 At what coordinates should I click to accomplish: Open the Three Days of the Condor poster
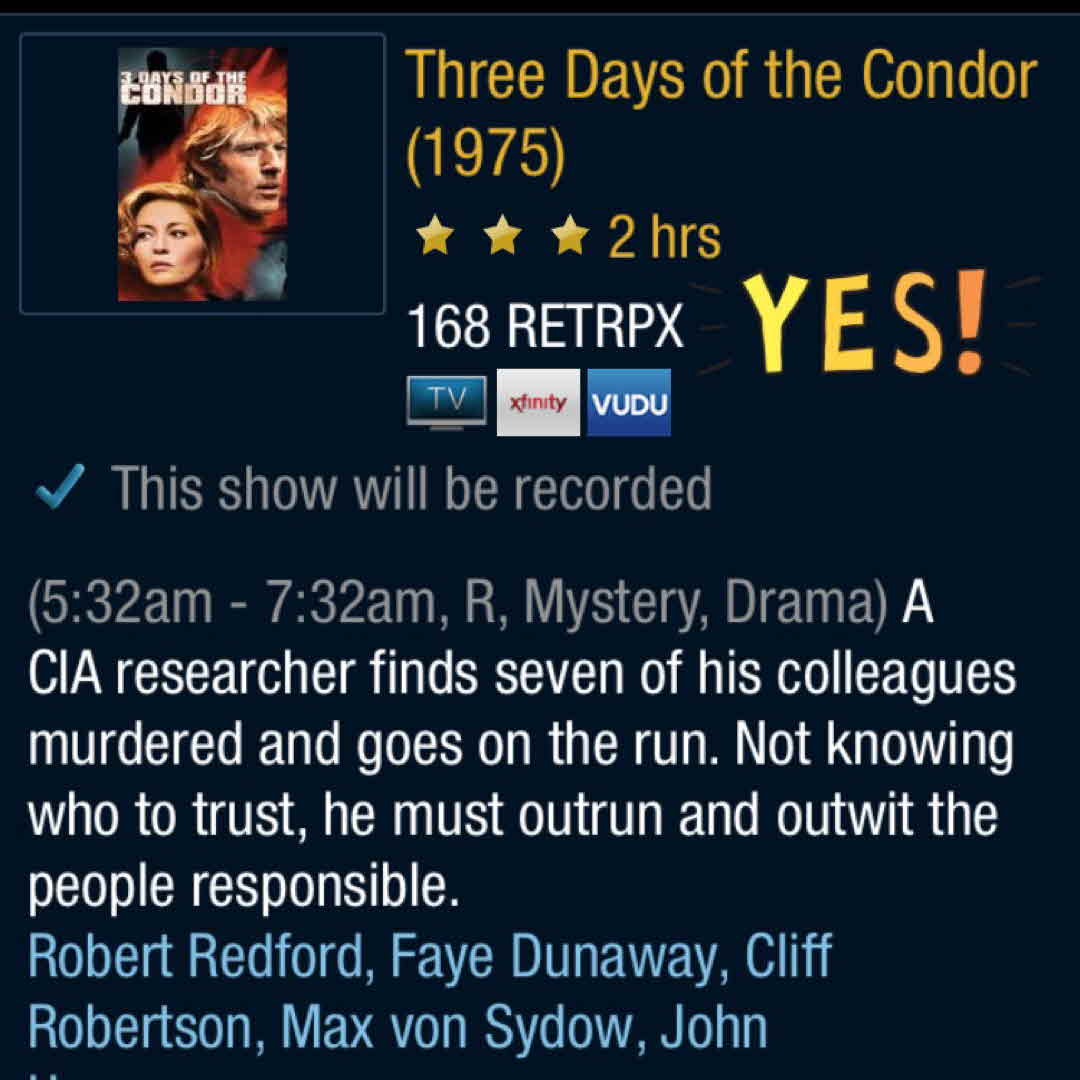pos(203,174)
